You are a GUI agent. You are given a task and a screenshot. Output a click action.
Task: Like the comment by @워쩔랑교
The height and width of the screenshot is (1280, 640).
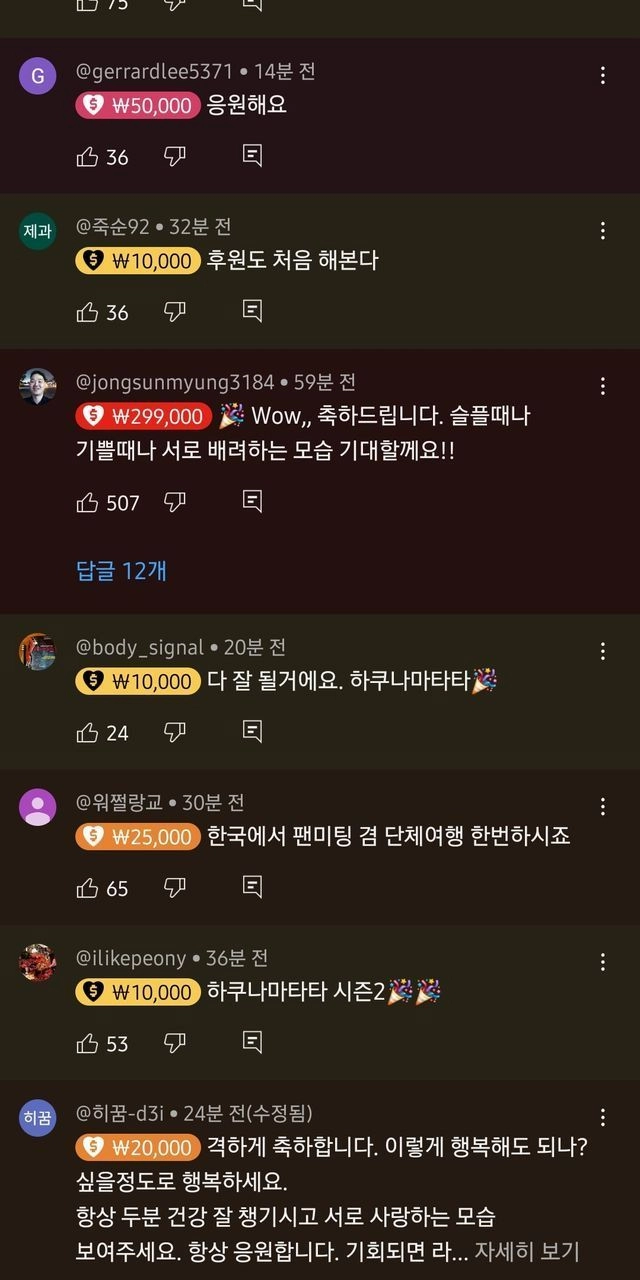[88, 888]
